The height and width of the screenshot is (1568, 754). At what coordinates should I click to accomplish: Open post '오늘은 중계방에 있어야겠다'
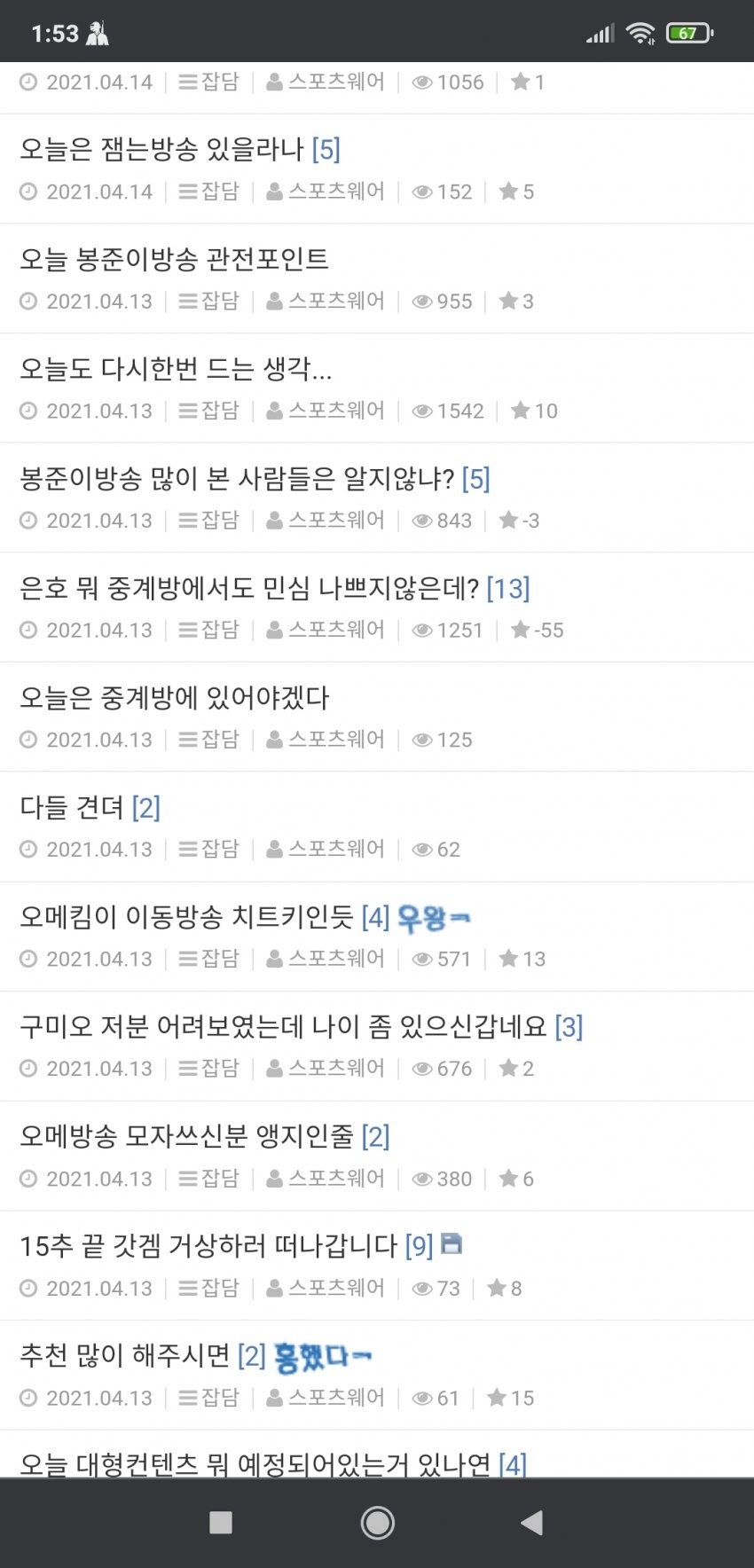pyautogui.click(x=174, y=698)
